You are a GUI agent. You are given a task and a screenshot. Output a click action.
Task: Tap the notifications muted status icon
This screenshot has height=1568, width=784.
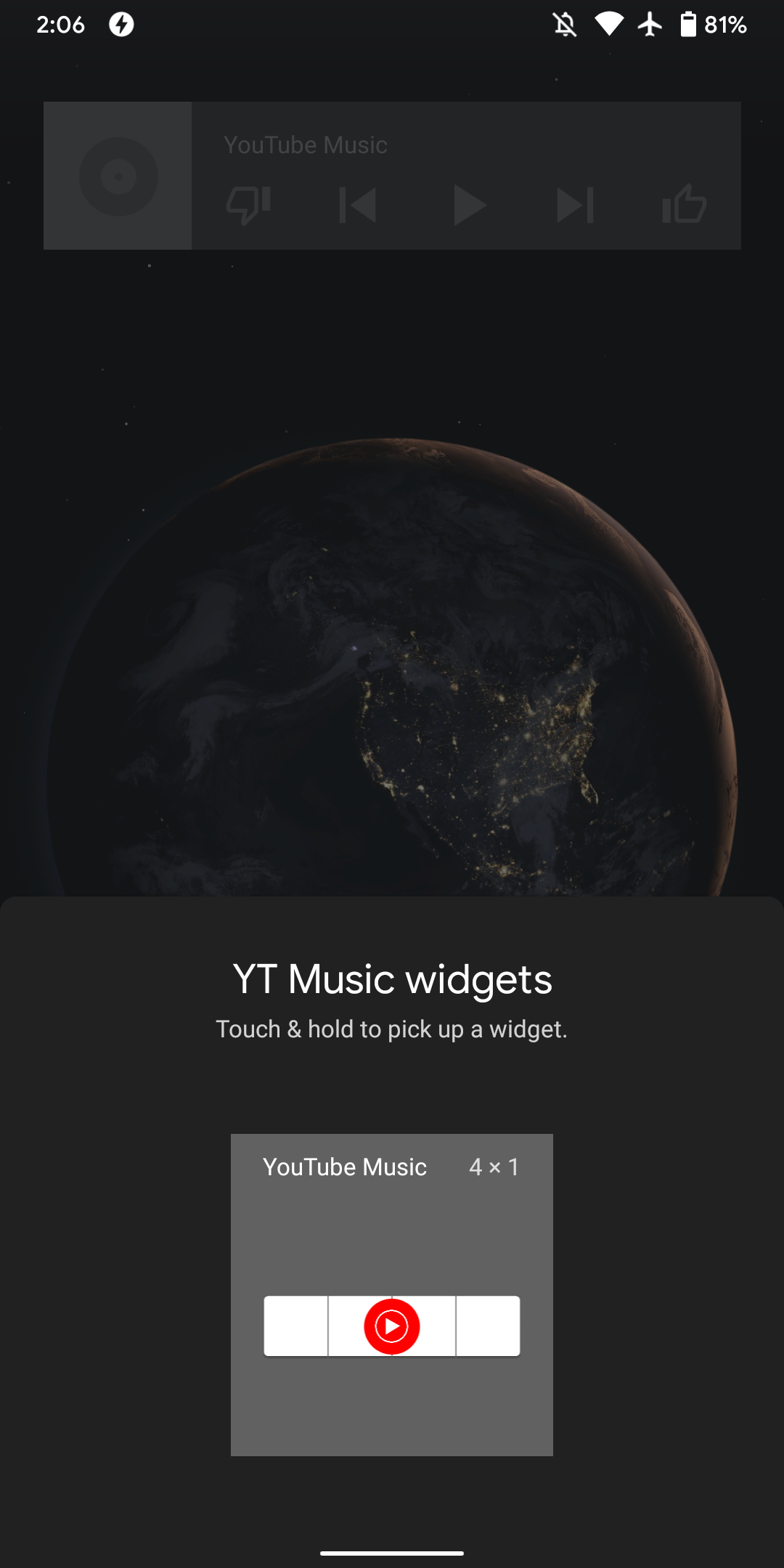[565, 25]
